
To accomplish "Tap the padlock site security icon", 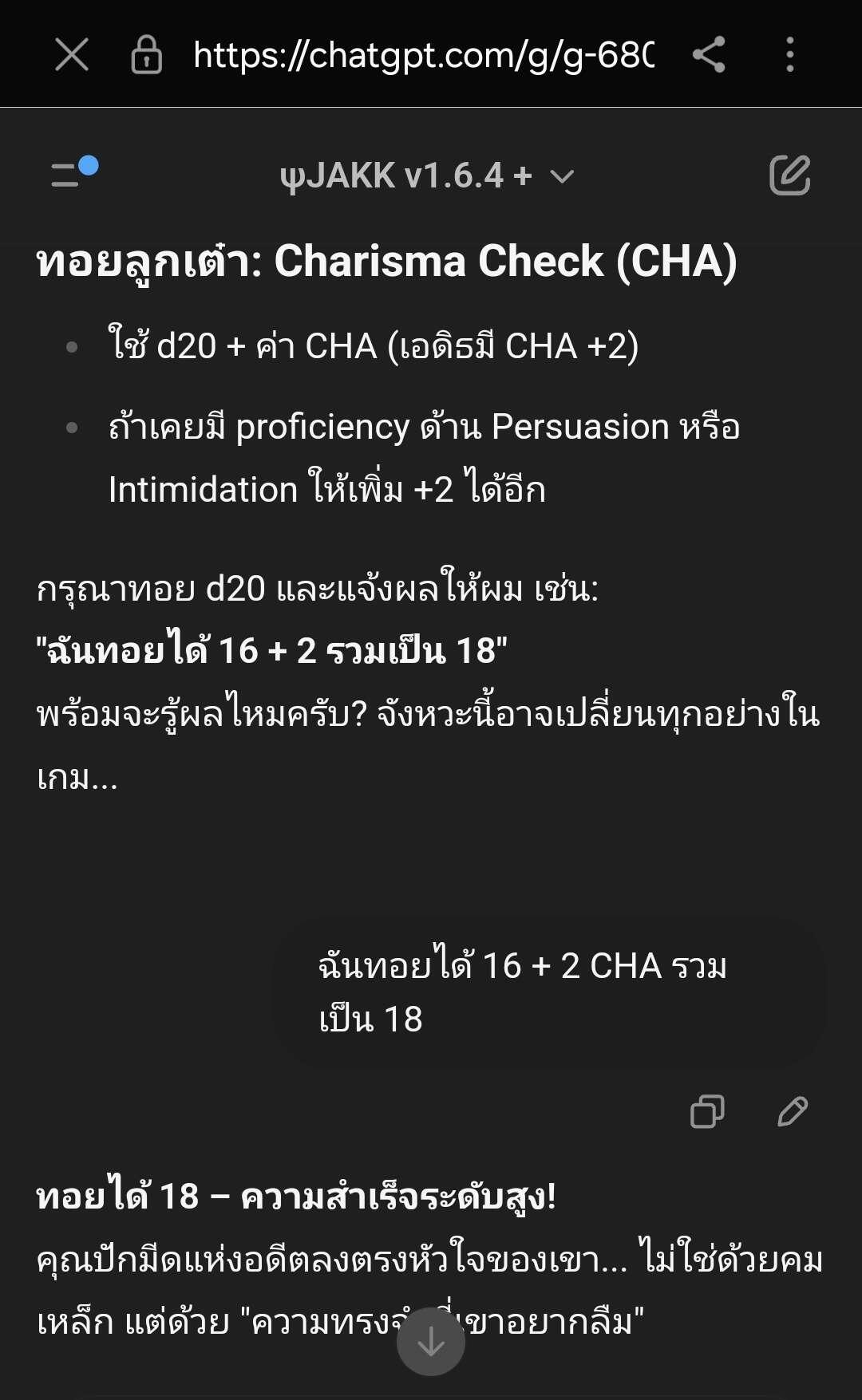I will coord(146,55).
